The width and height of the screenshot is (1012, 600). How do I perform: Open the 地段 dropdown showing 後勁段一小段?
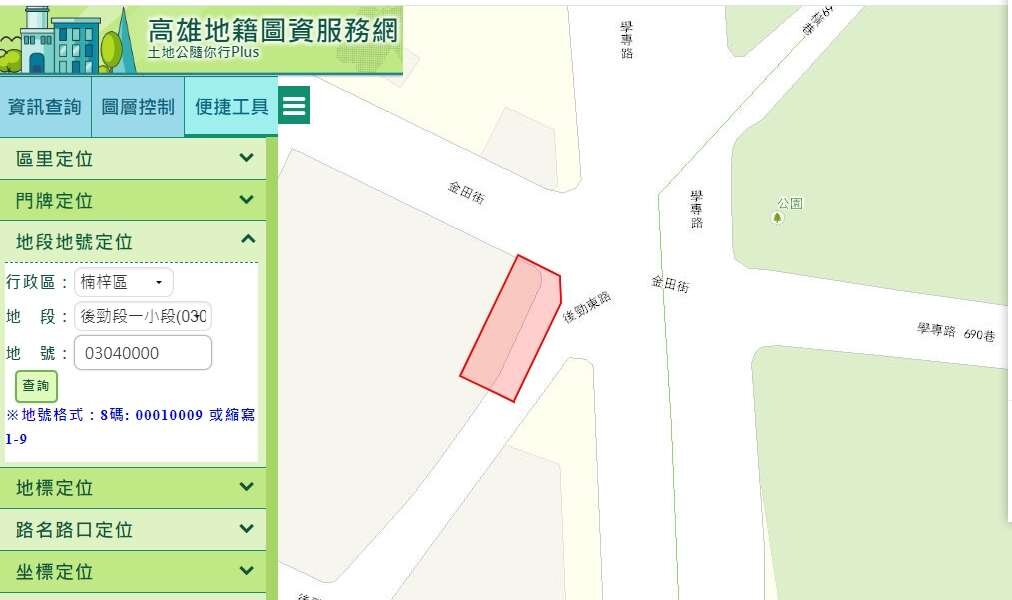click(x=143, y=317)
